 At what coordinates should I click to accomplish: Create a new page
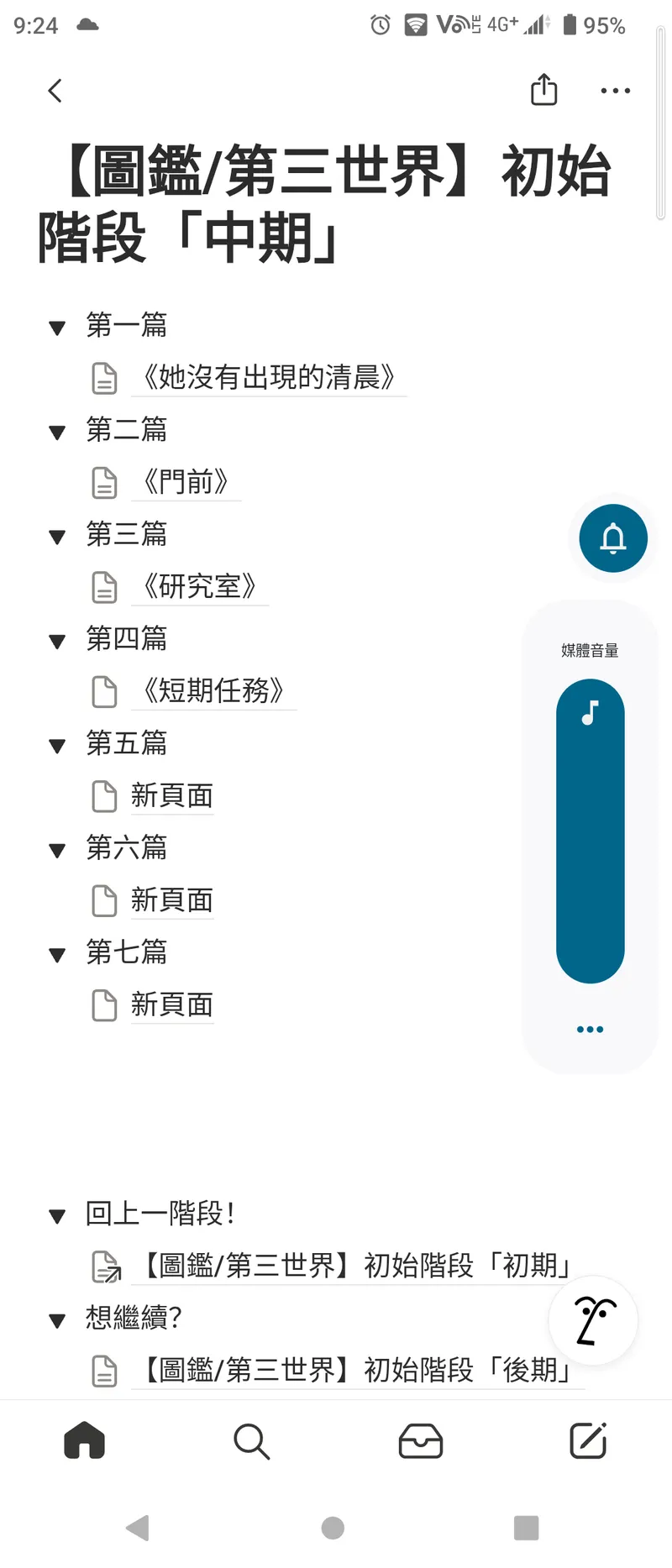[588, 1442]
